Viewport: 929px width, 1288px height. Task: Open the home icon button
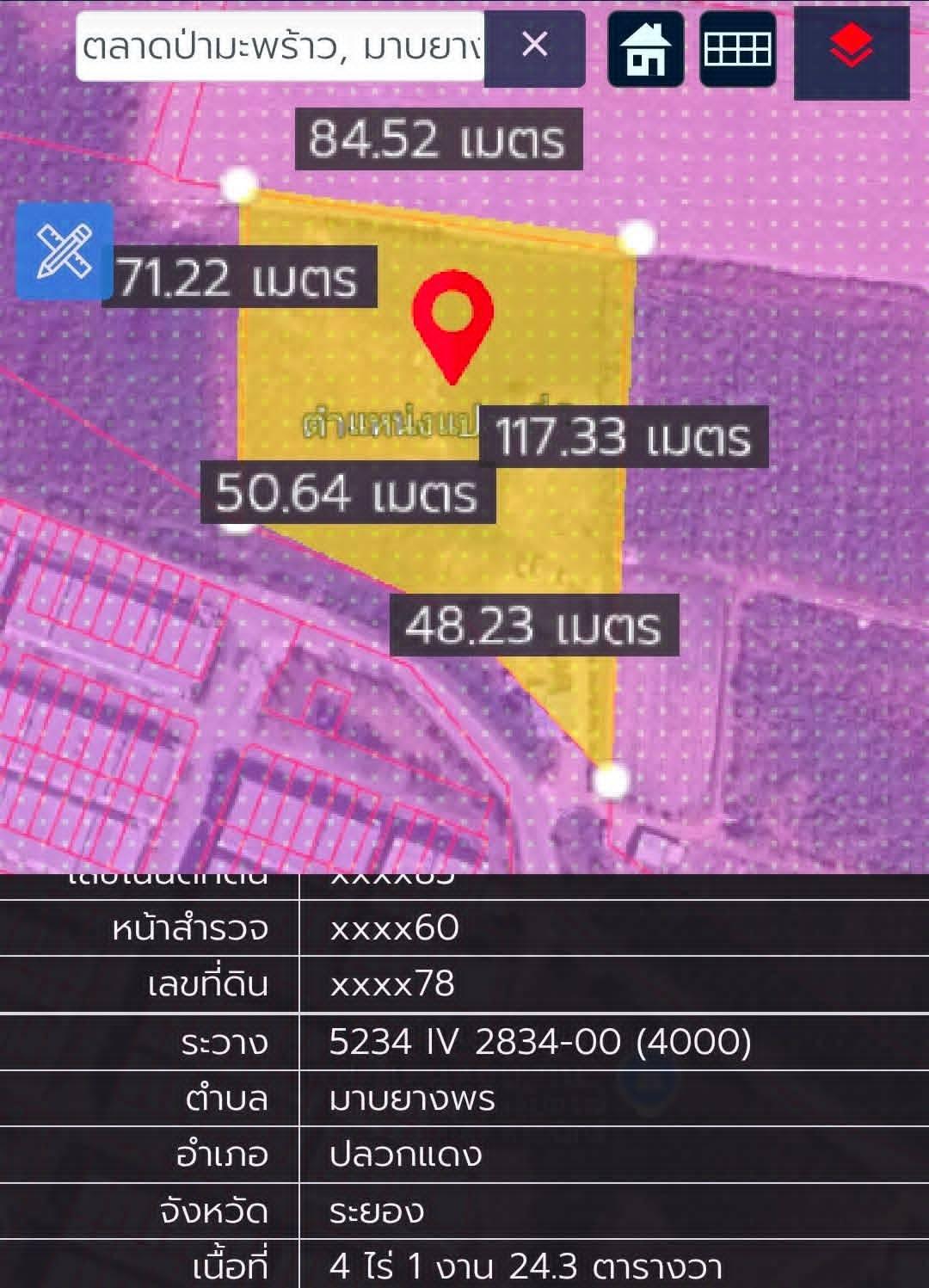click(x=646, y=49)
